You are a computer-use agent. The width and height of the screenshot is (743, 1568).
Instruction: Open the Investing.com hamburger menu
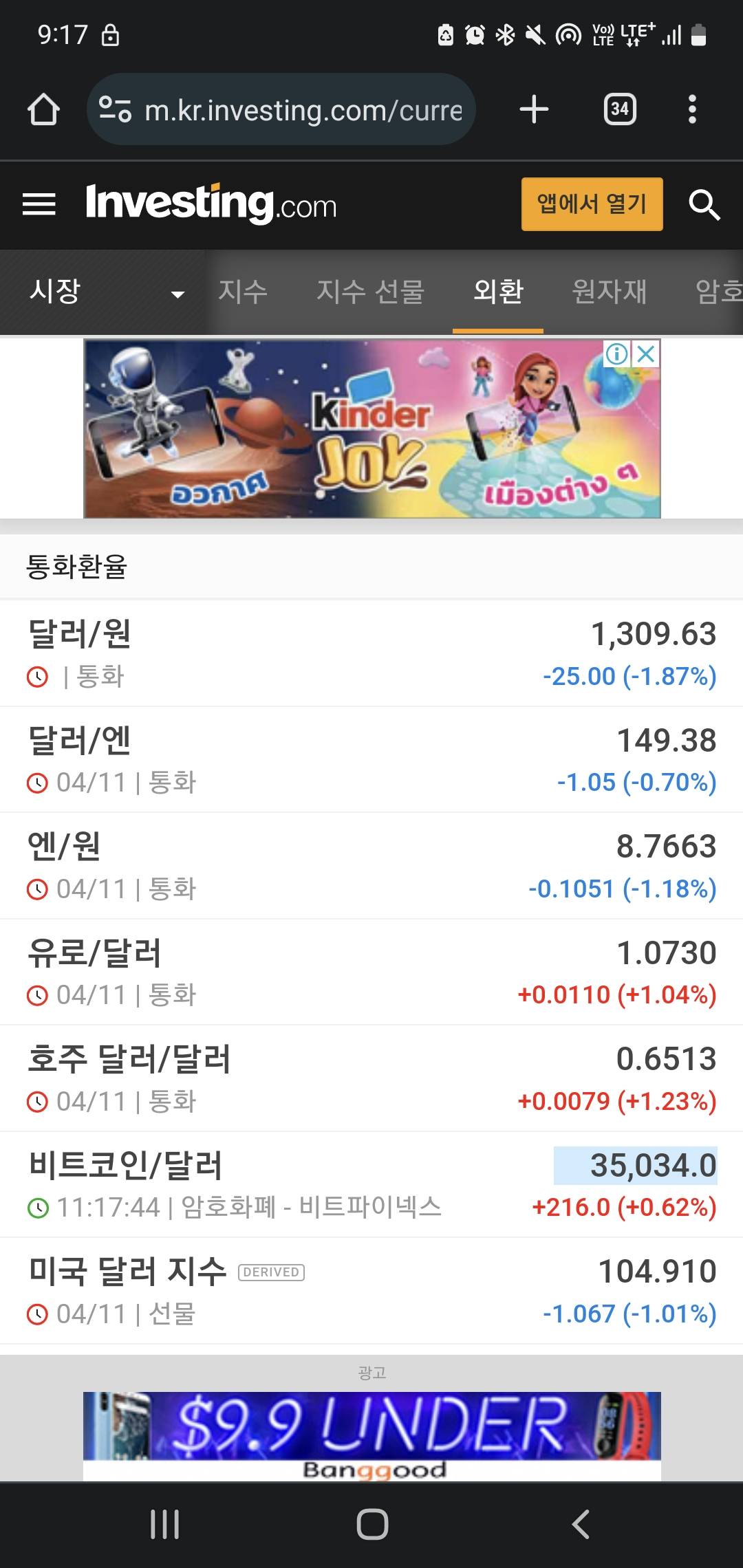click(39, 205)
